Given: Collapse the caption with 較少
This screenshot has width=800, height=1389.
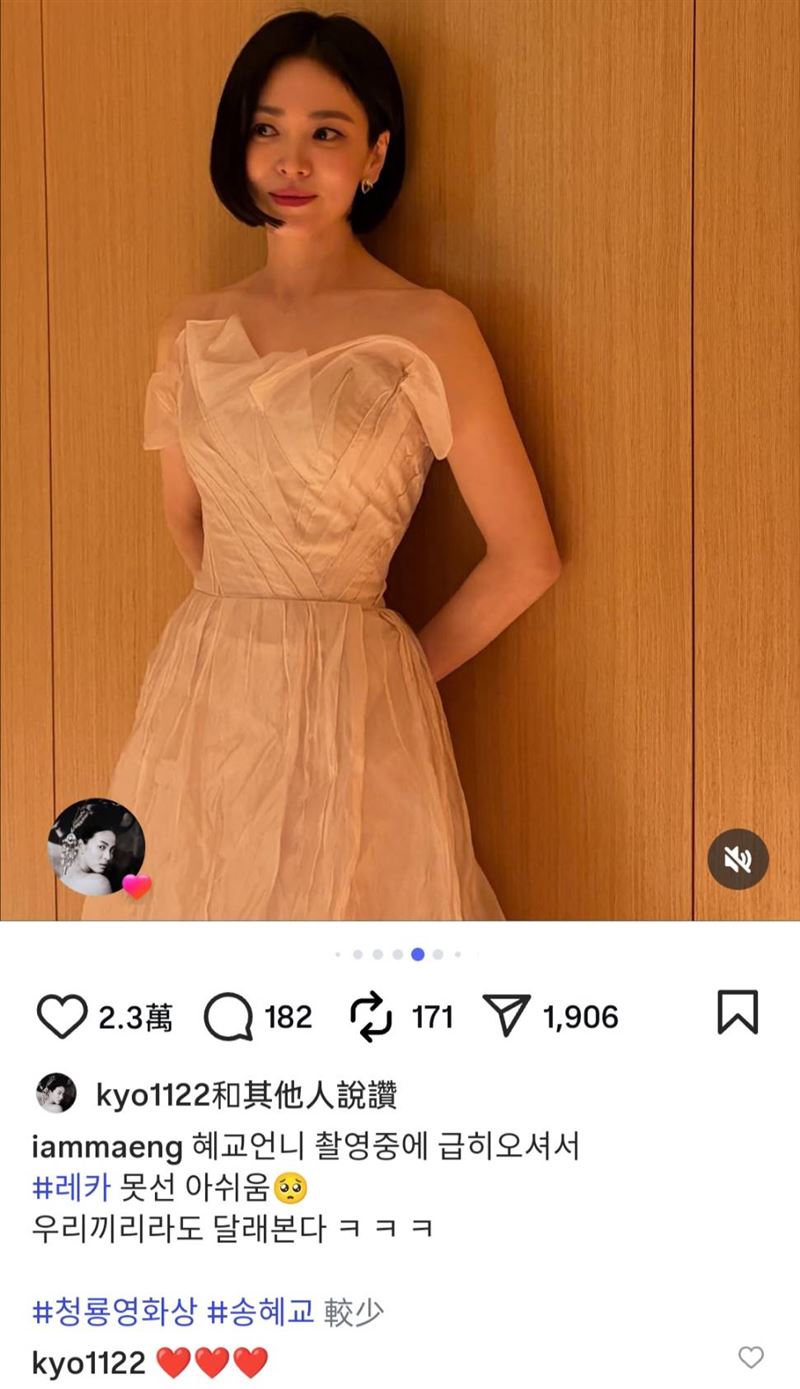Looking at the screenshot, I should coord(354,1311).
